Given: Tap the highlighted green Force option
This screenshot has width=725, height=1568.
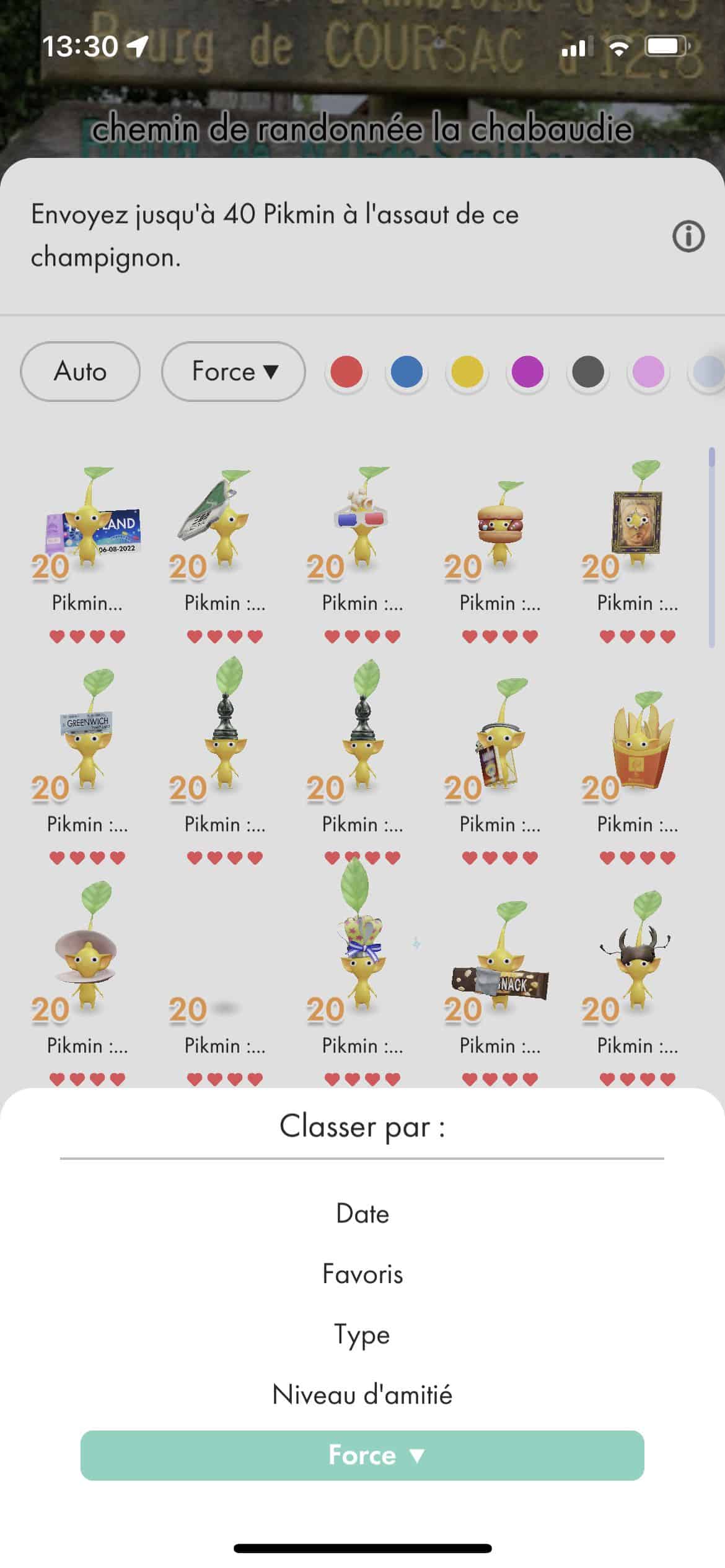Looking at the screenshot, I should click(x=362, y=1455).
